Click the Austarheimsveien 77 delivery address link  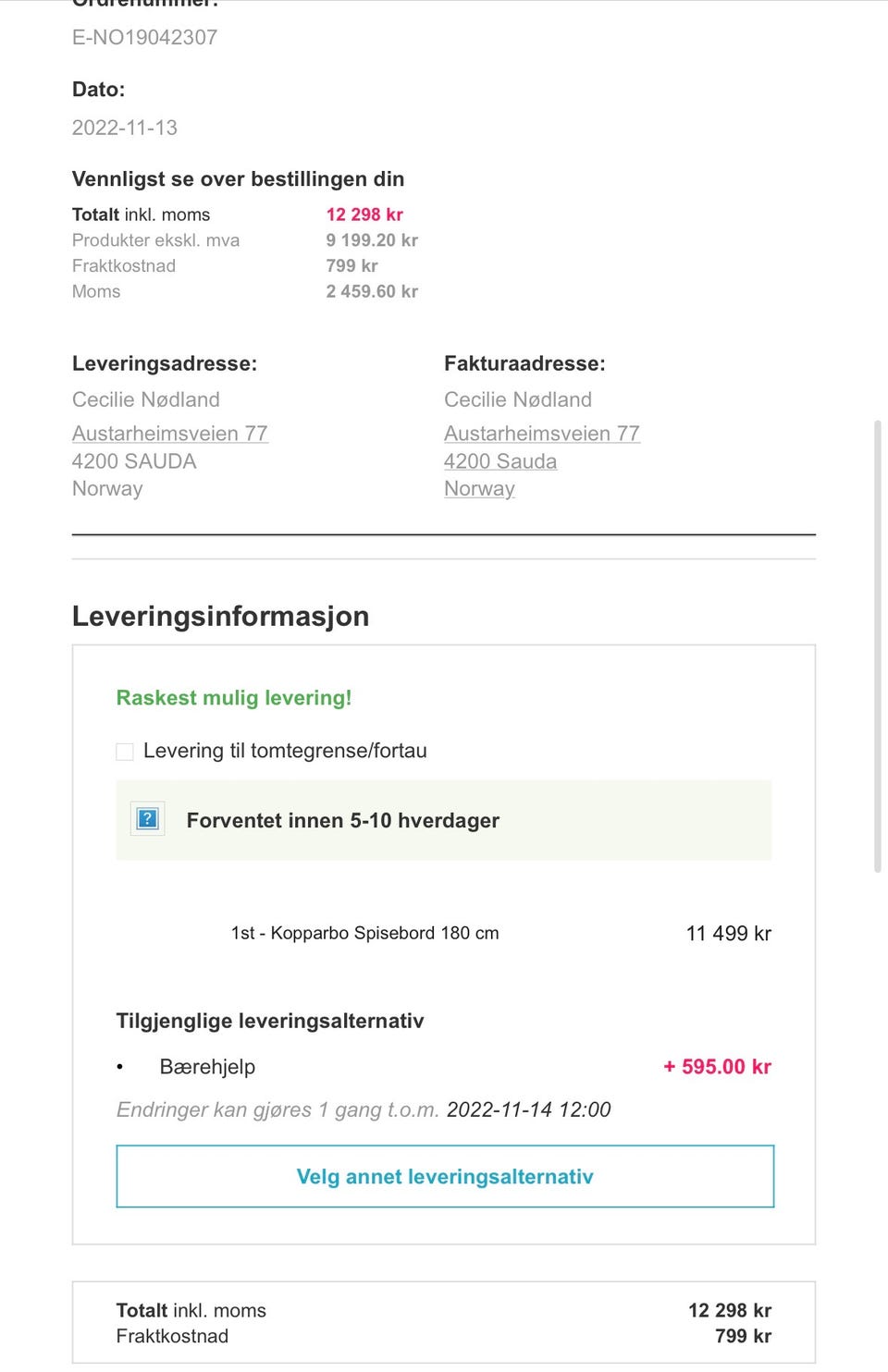click(x=169, y=433)
